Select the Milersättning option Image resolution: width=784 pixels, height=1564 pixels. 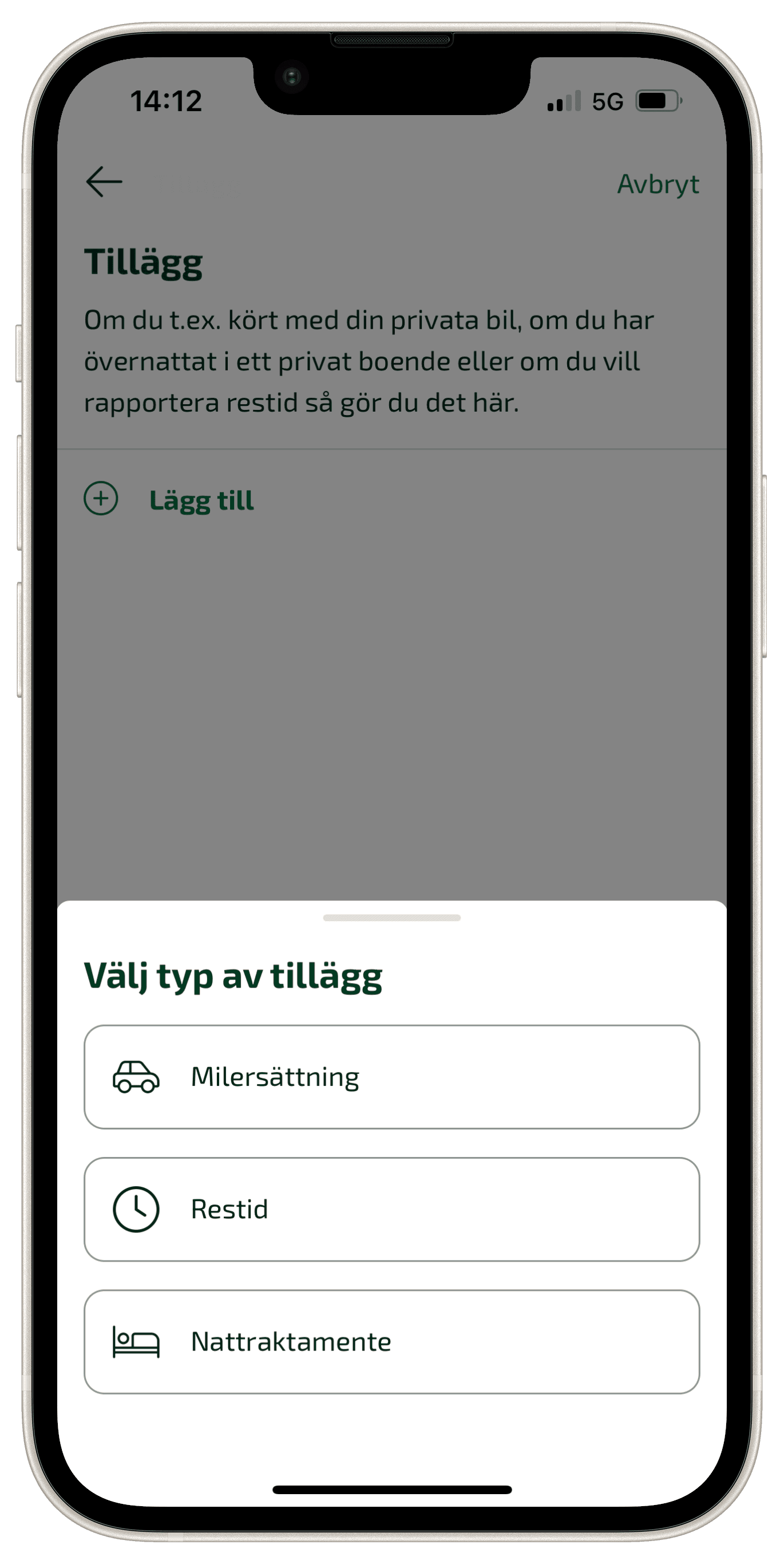pos(391,1076)
